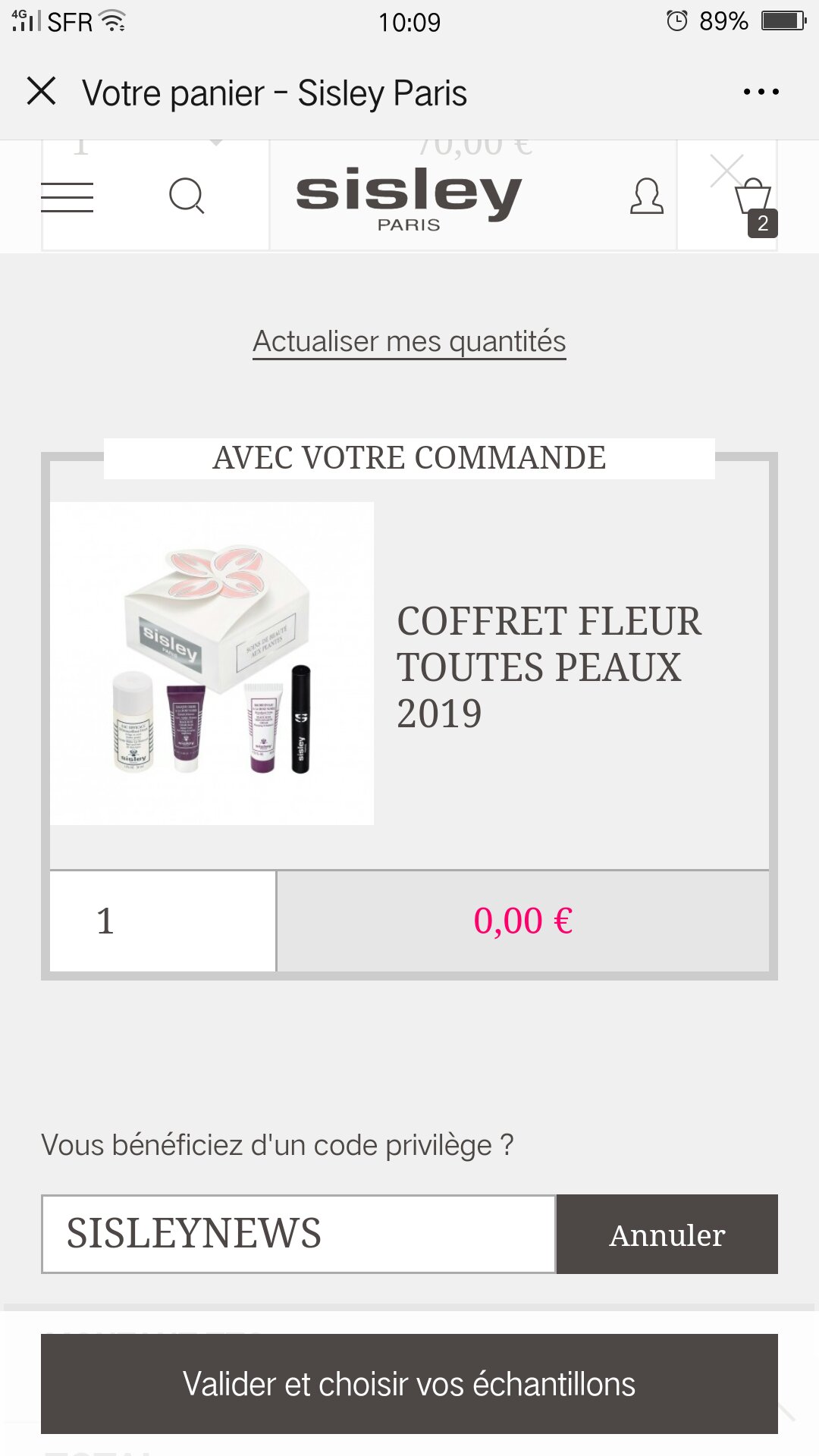Open the hamburger navigation menu
The height and width of the screenshot is (1456, 819).
67,197
